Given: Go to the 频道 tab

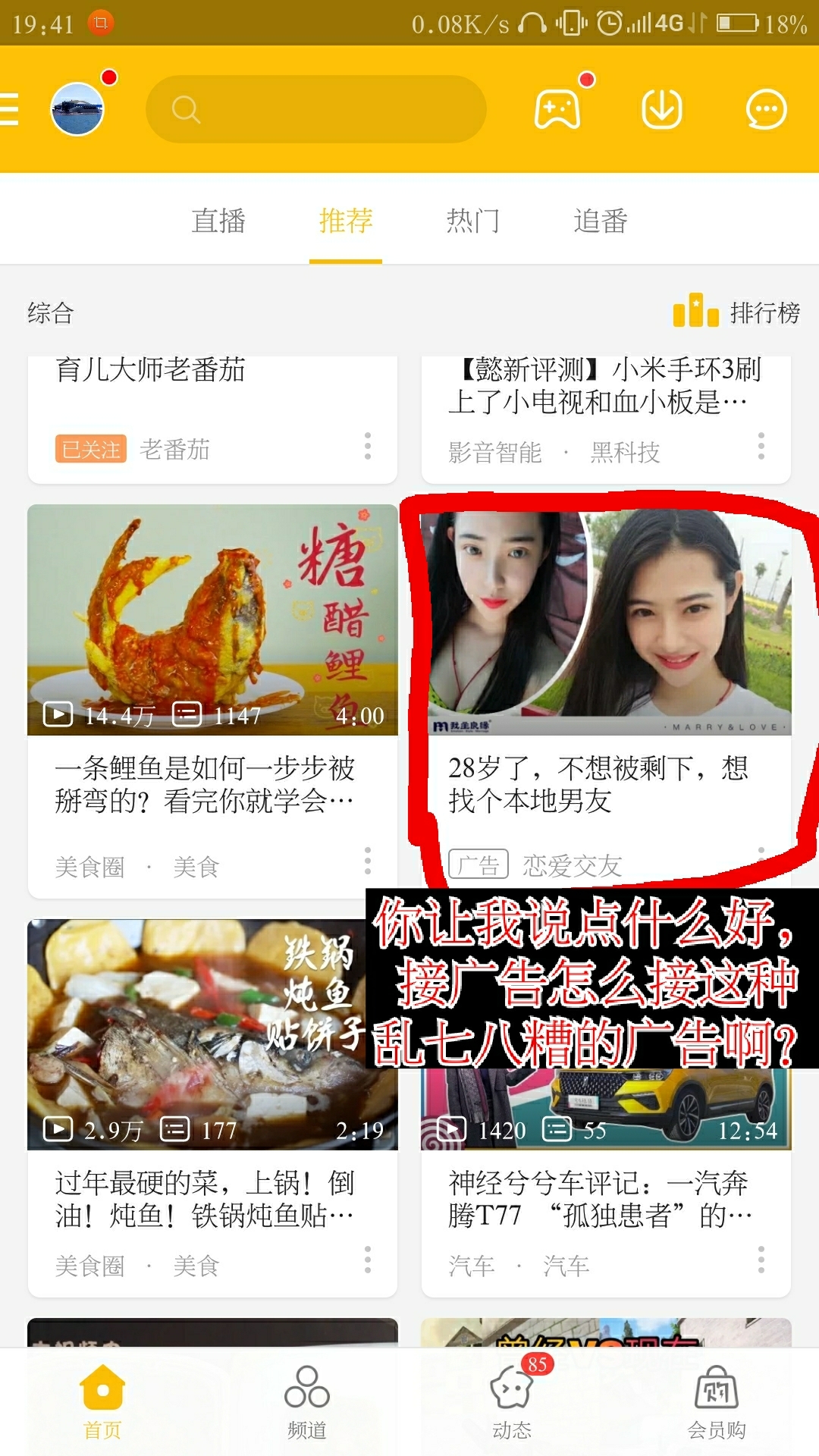Looking at the screenshot, I should 307,1401.
